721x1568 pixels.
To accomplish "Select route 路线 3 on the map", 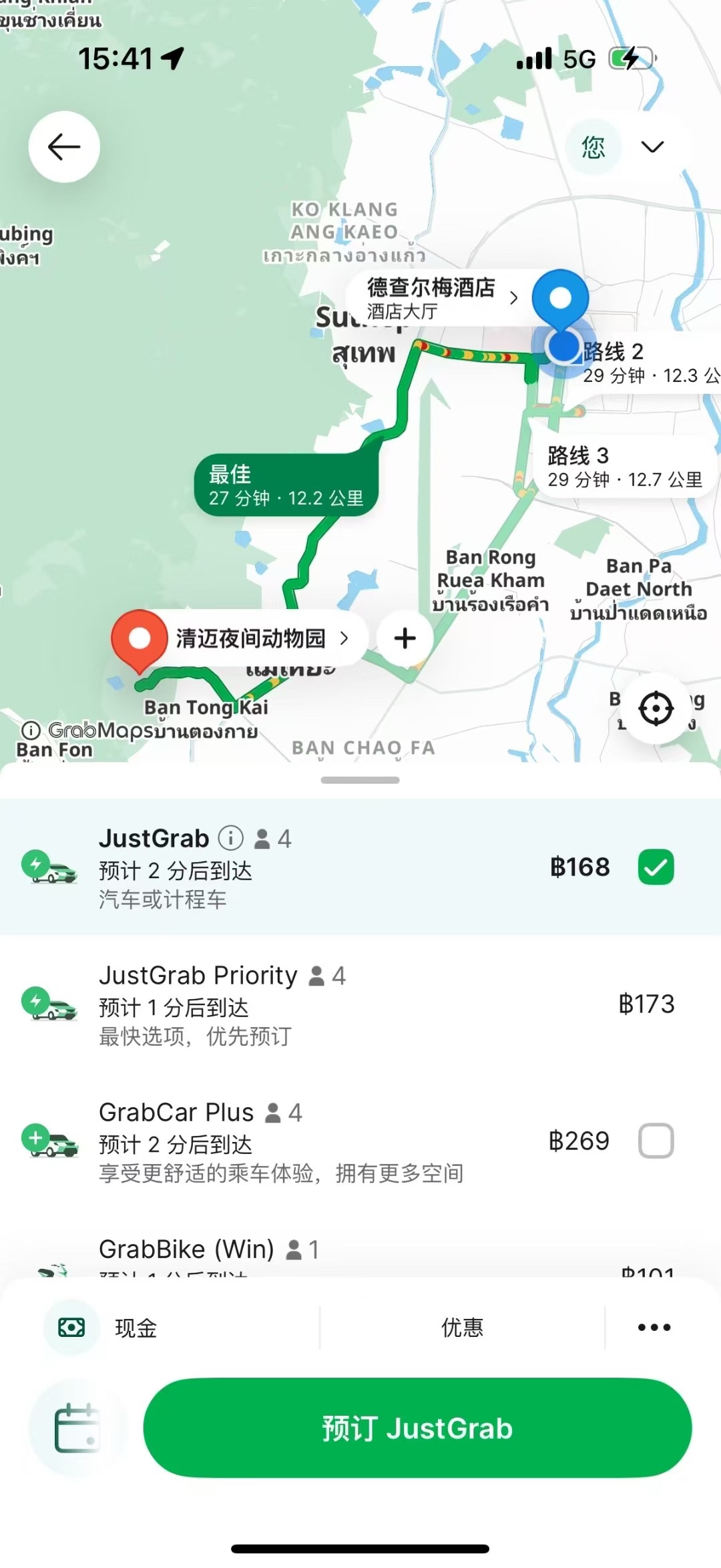I will point(624,467).
